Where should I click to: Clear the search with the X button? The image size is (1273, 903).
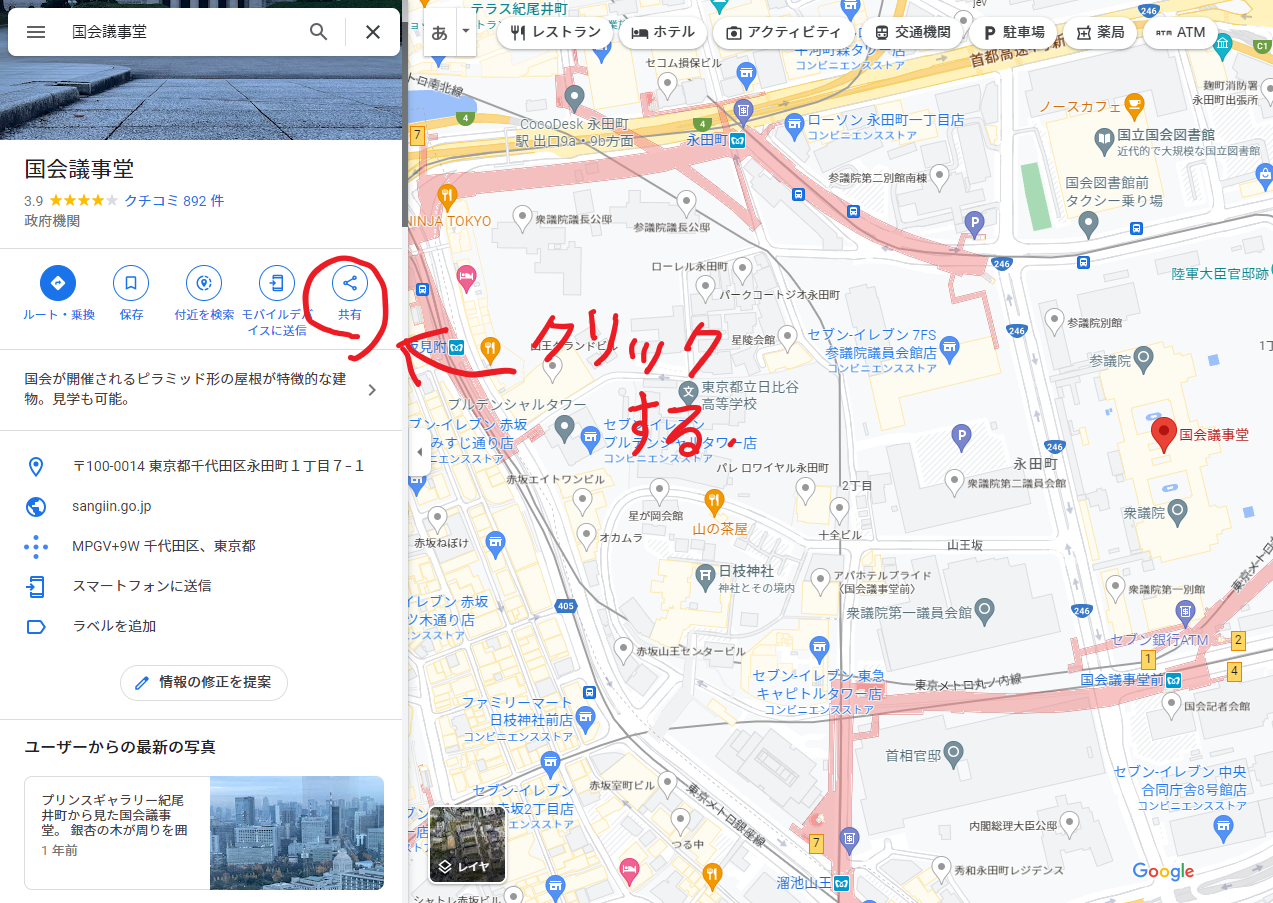pyautogui.click(x=372, y=32)
